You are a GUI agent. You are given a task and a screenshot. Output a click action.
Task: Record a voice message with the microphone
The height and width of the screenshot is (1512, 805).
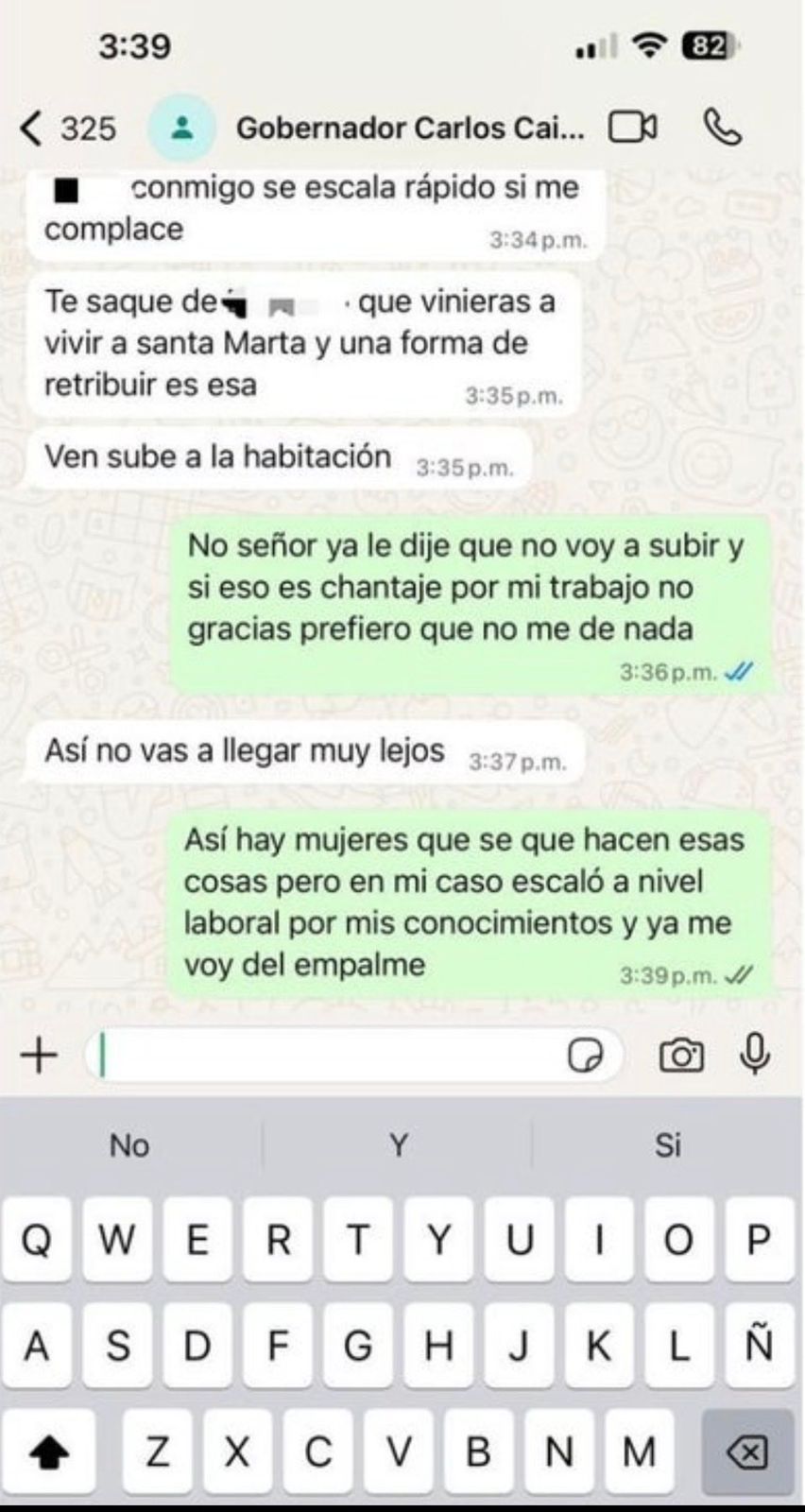pos(755,1055)
